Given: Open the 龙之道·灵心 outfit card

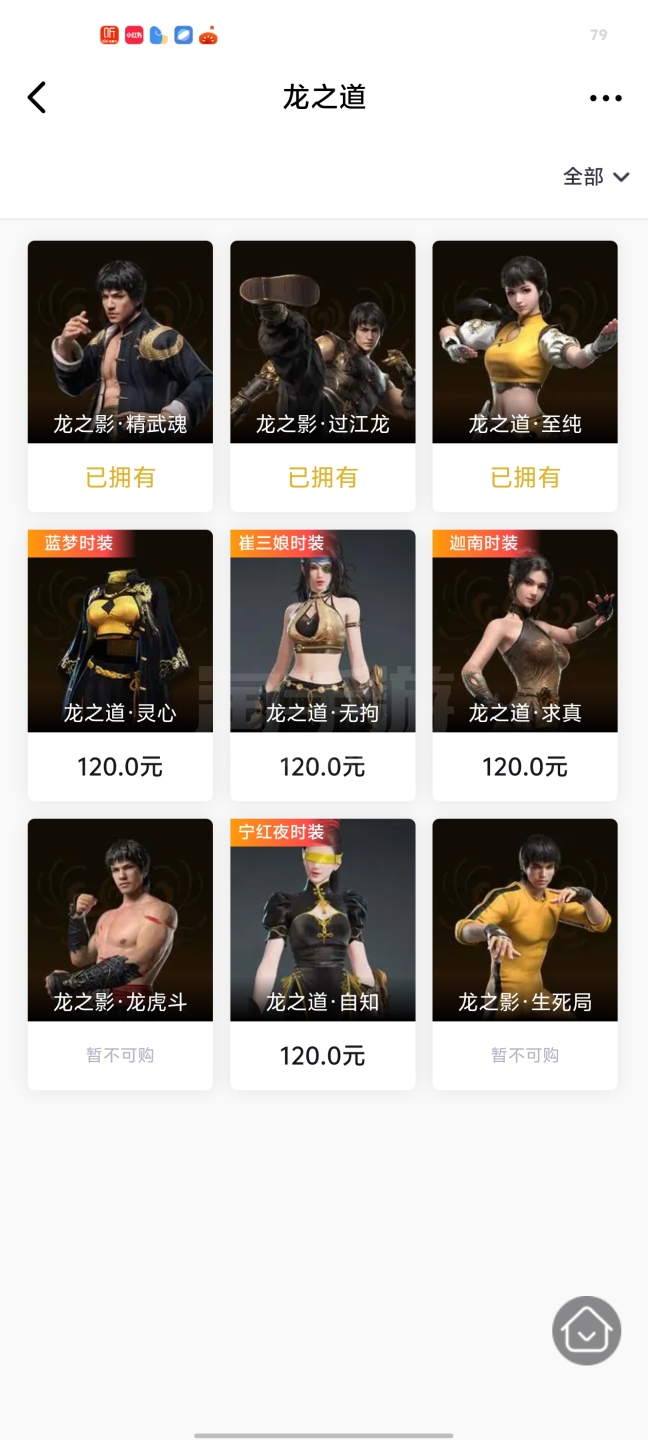Looking at the screenshot, I should click(x=120, y=632).
